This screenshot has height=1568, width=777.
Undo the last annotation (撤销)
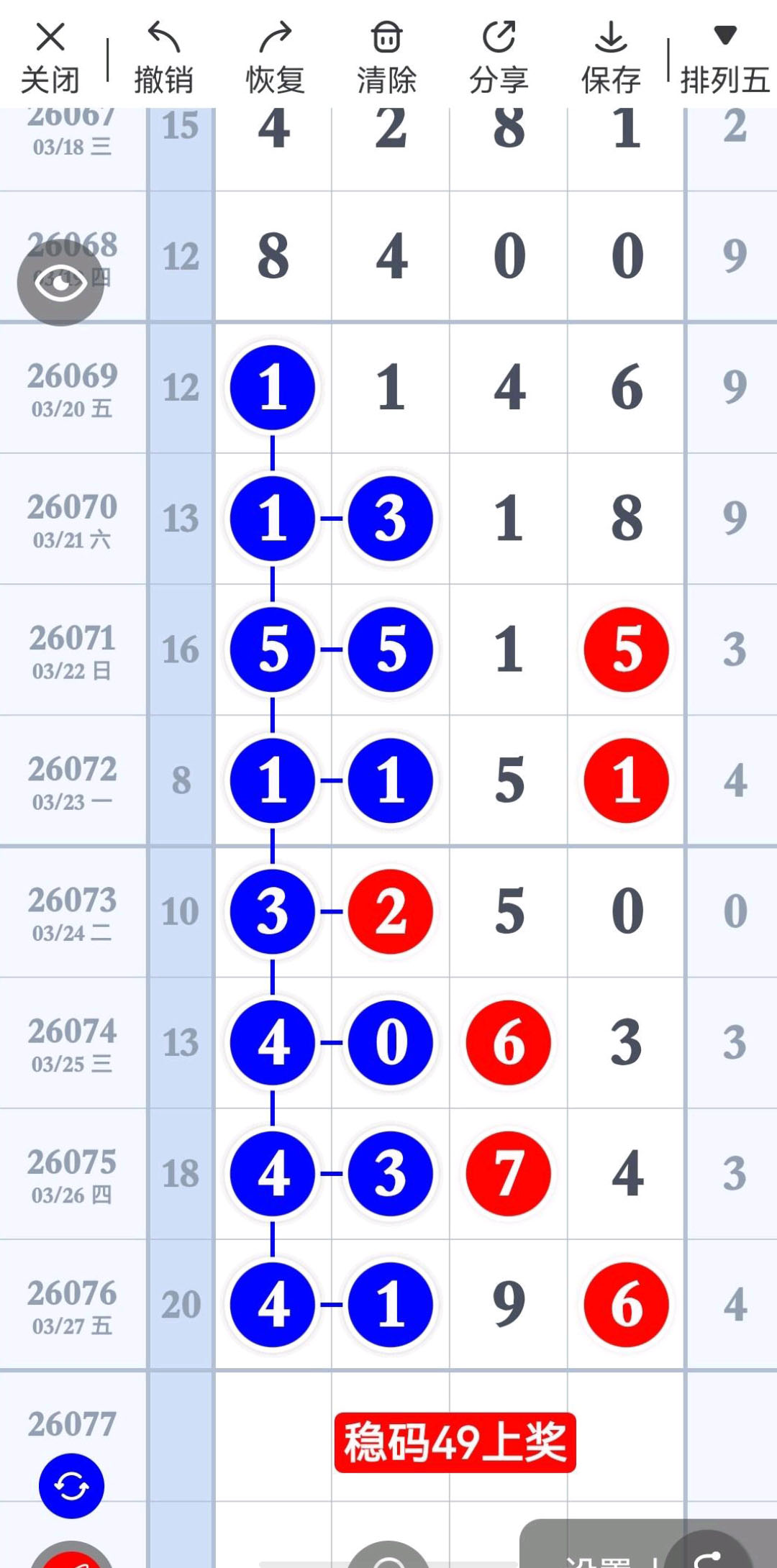[x=163, y=58]
